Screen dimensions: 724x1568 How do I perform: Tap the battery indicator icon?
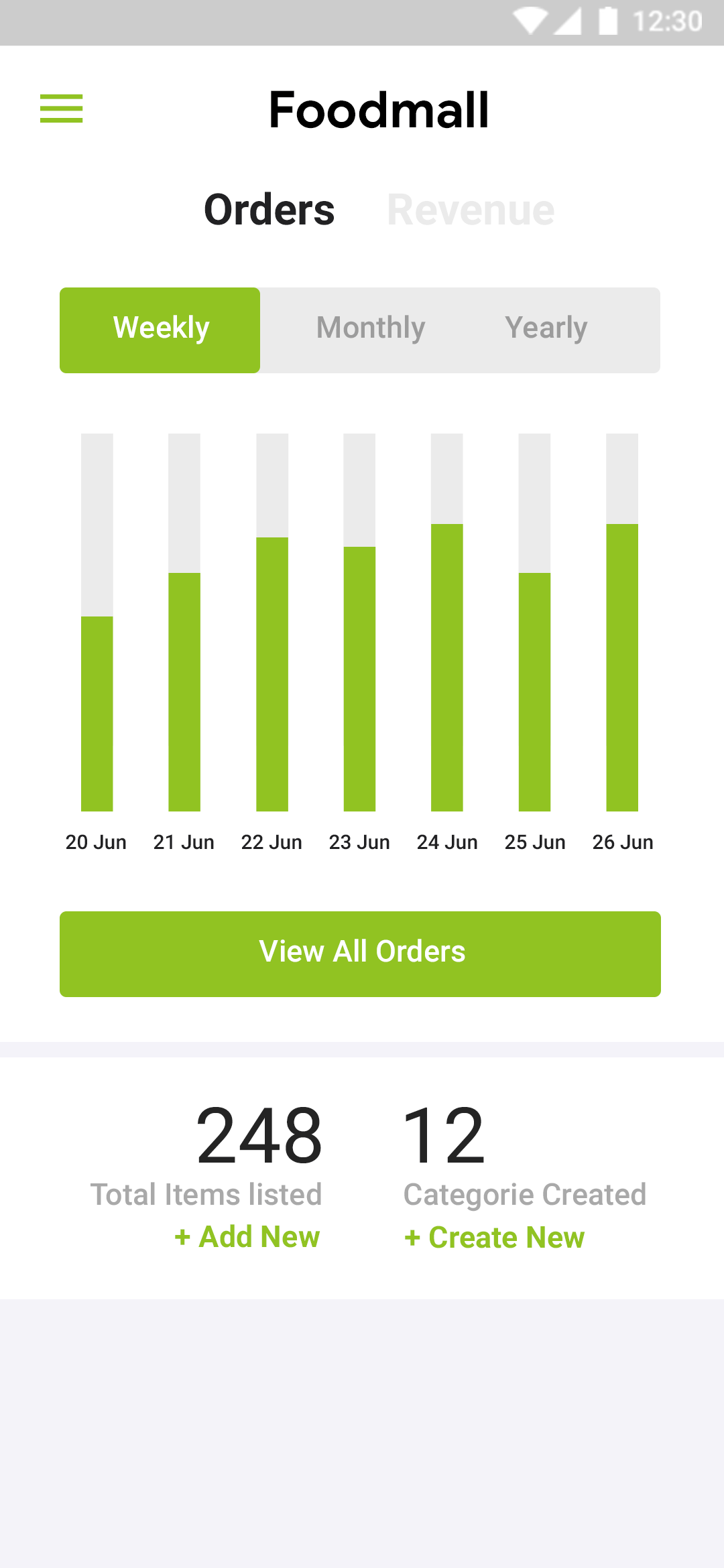(609, 21)
